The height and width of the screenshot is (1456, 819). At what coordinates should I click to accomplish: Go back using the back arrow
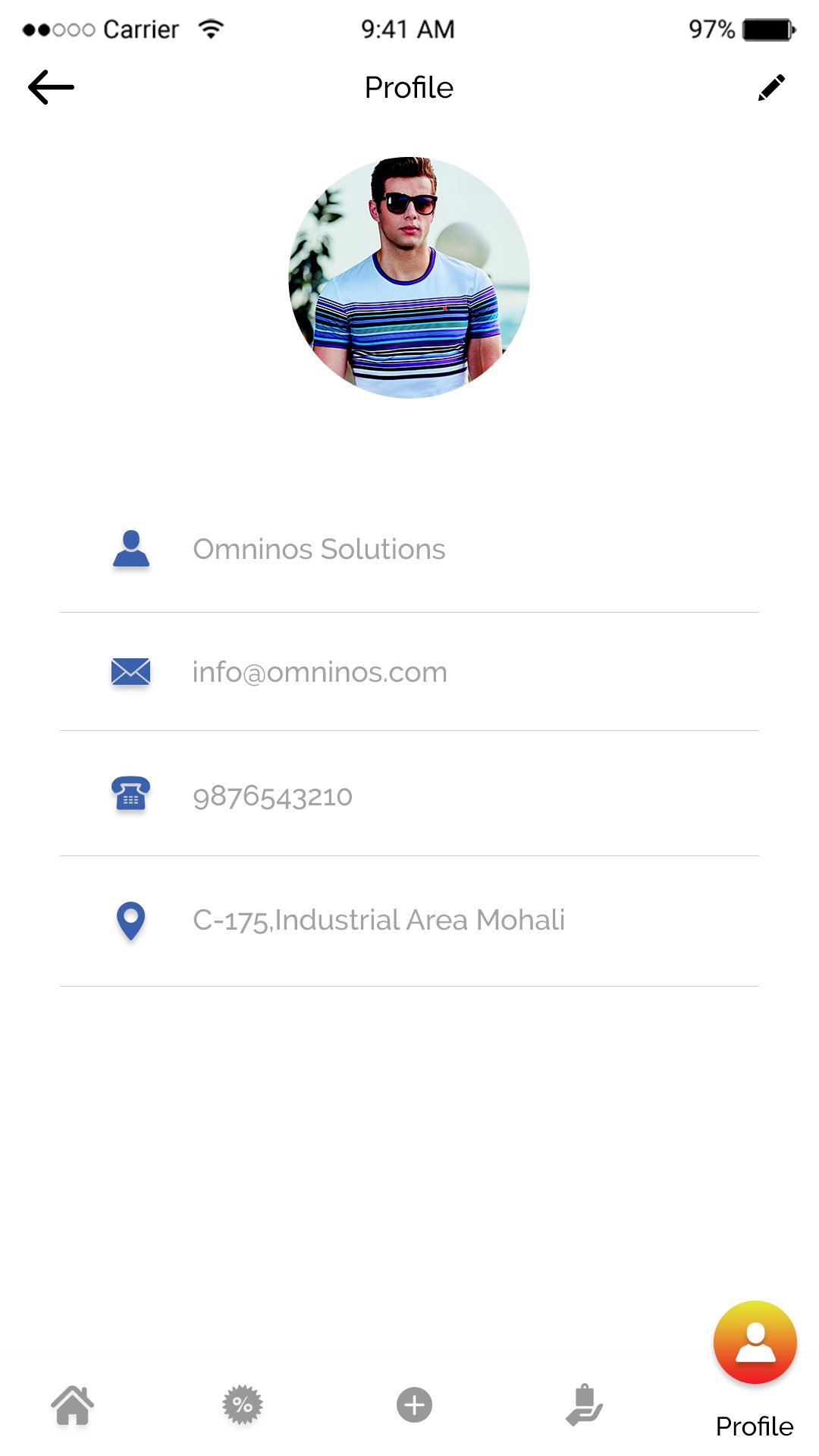pos(51,87)
